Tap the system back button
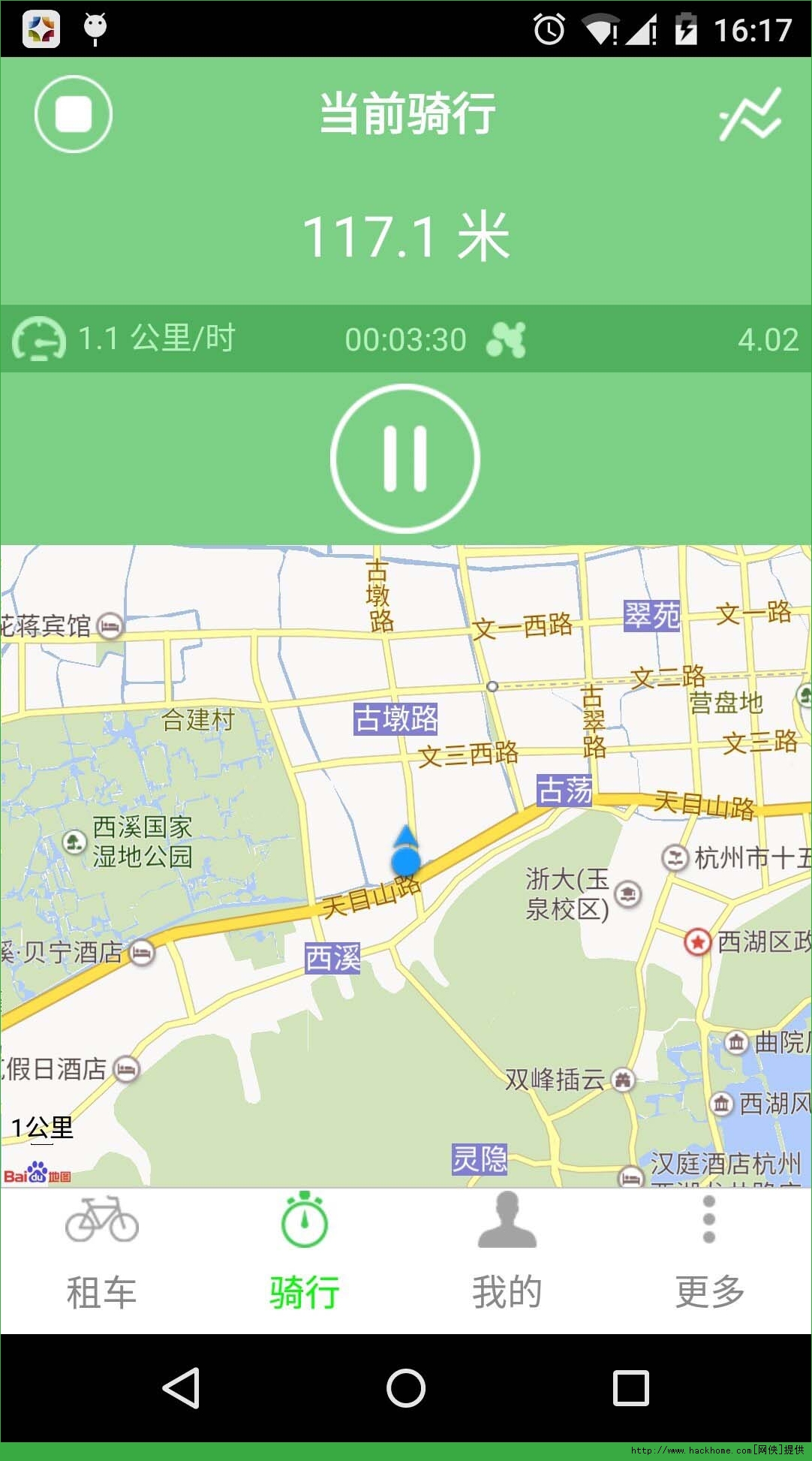Screen dimensions: 812x1461 (x=181, y=1387)
